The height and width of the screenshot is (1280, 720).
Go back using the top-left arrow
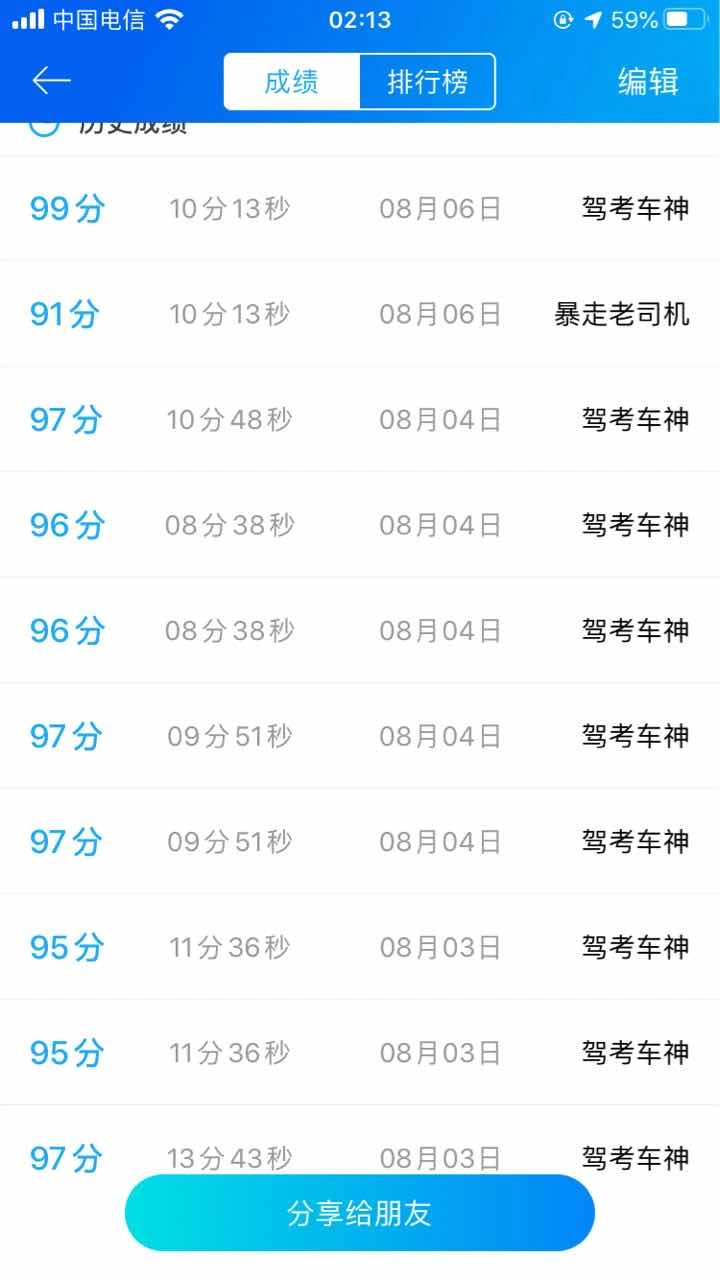pyautogui.click(x=51, y=81)
